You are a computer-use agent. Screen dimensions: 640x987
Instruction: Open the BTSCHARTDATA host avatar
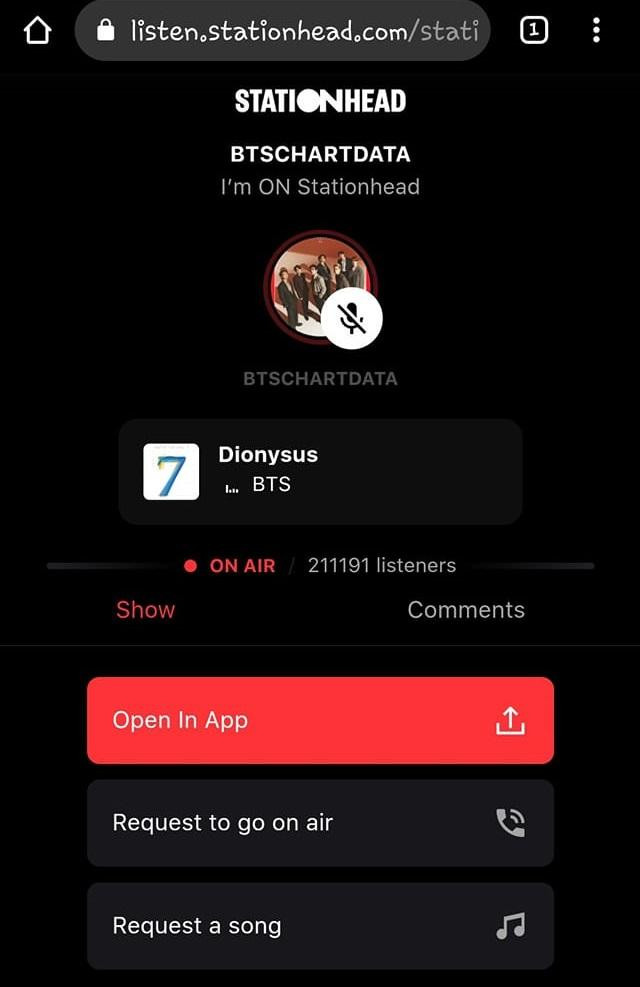[320, 287]
